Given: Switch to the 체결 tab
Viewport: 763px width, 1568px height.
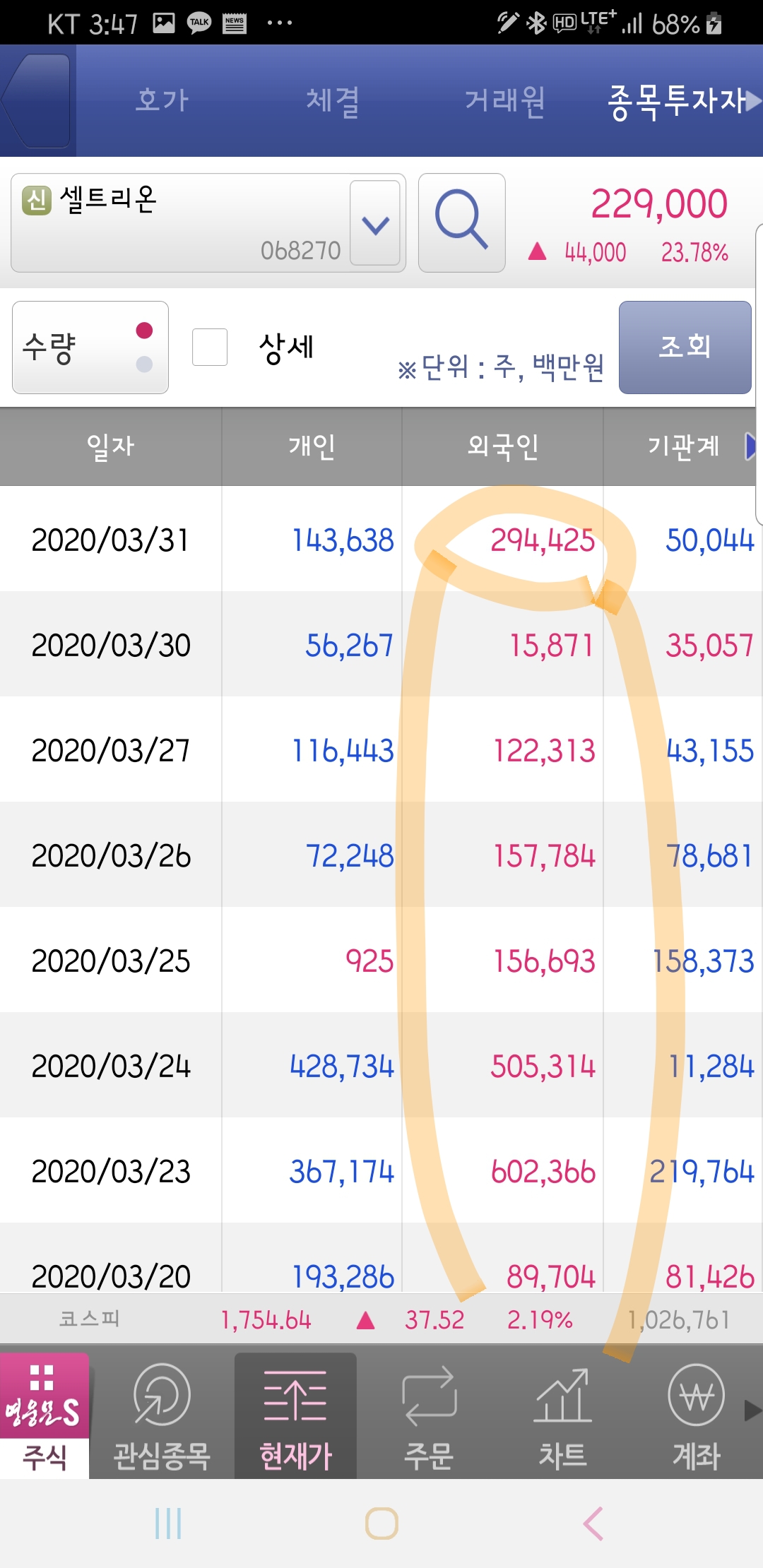Looking at the screenshot, I should click(x=333, y=101).
